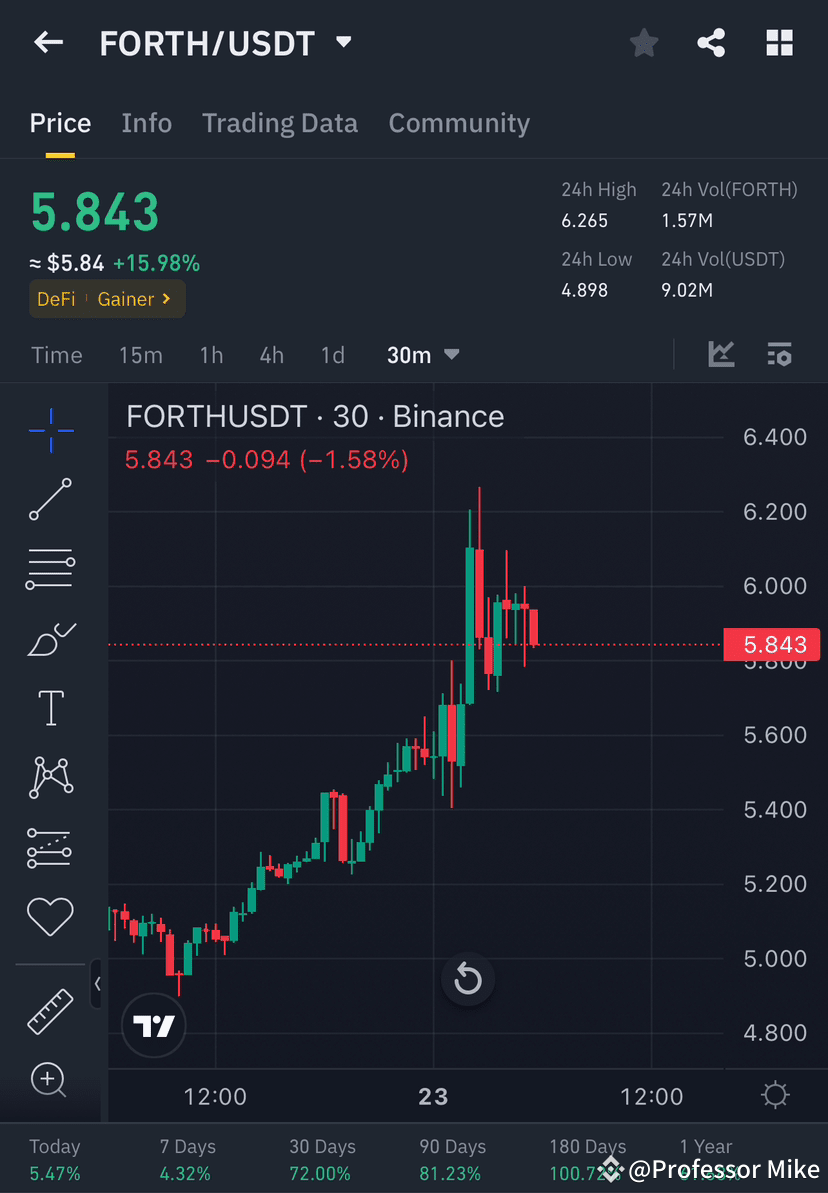
Task: Activate the zoom-in magnifier tool
Action: 50,1080
